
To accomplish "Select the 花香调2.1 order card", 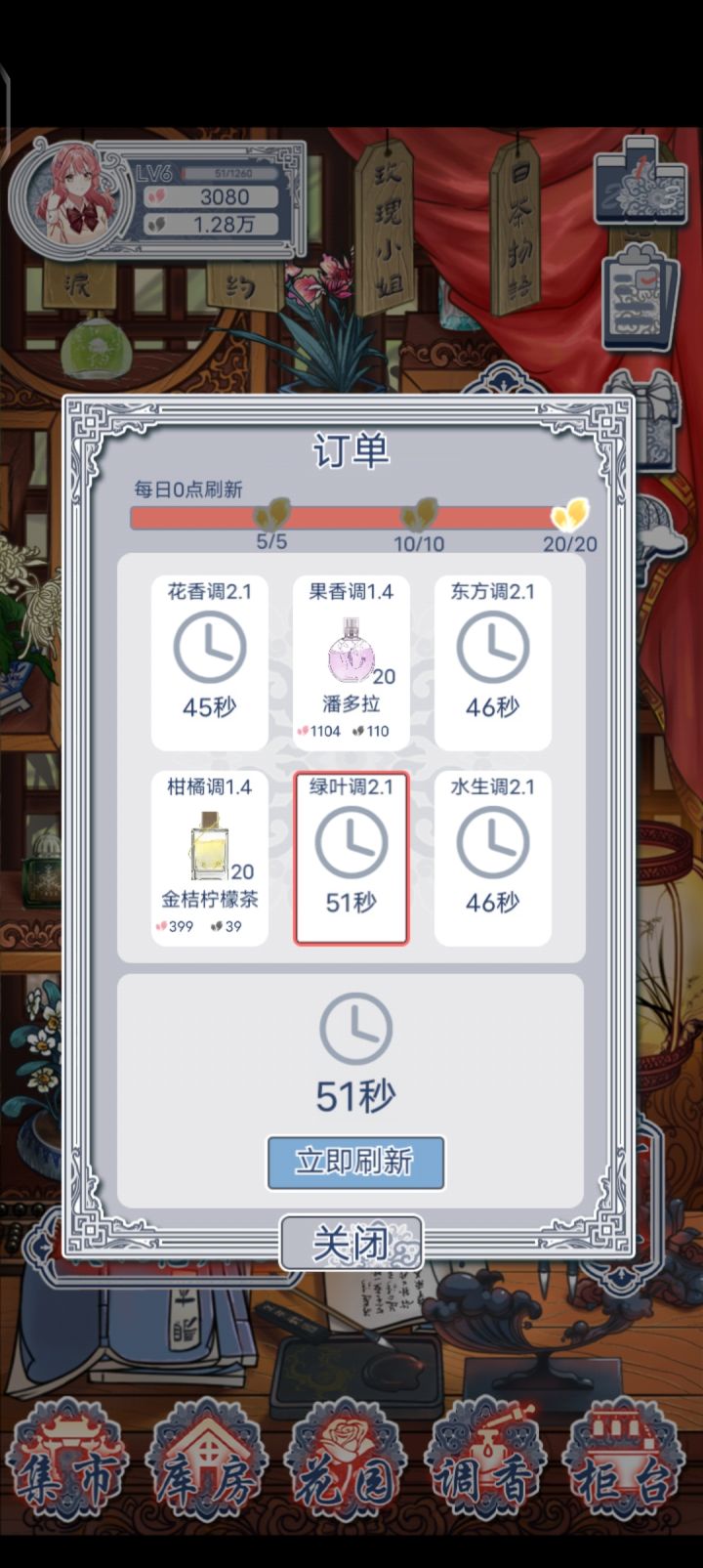I will [x=210, y=661].
